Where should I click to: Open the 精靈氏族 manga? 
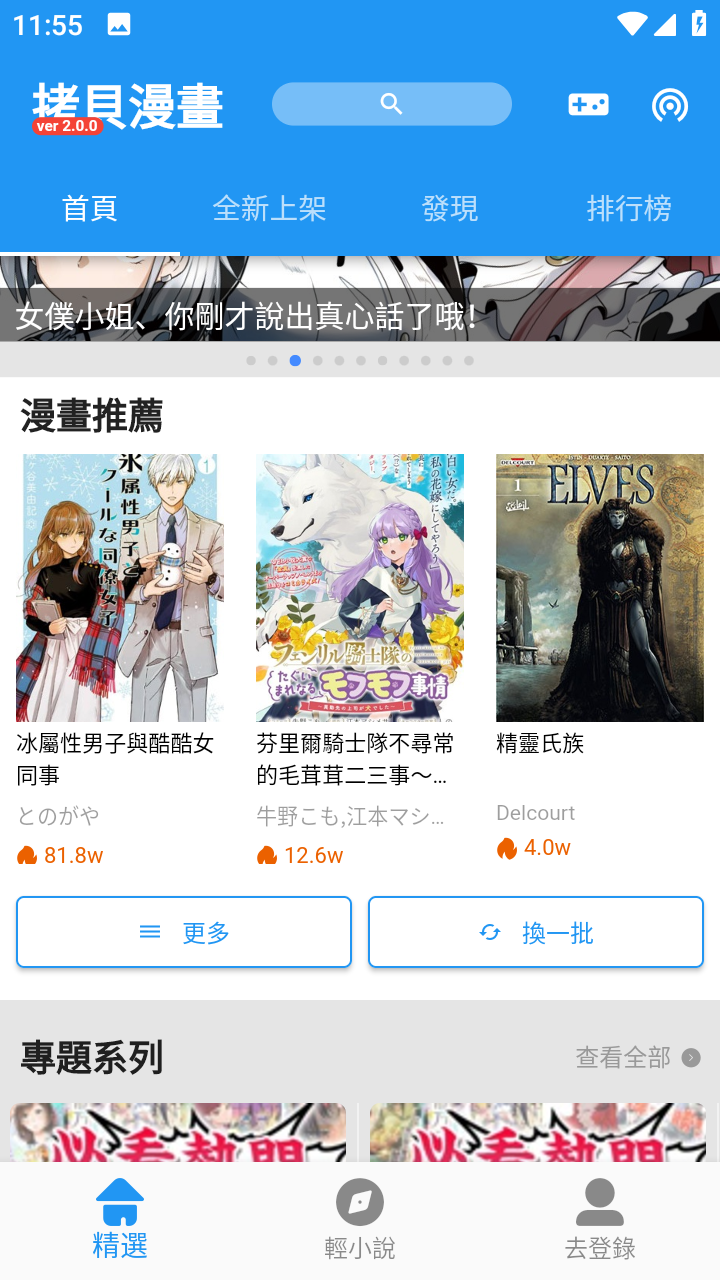click(x=600, y=588)
